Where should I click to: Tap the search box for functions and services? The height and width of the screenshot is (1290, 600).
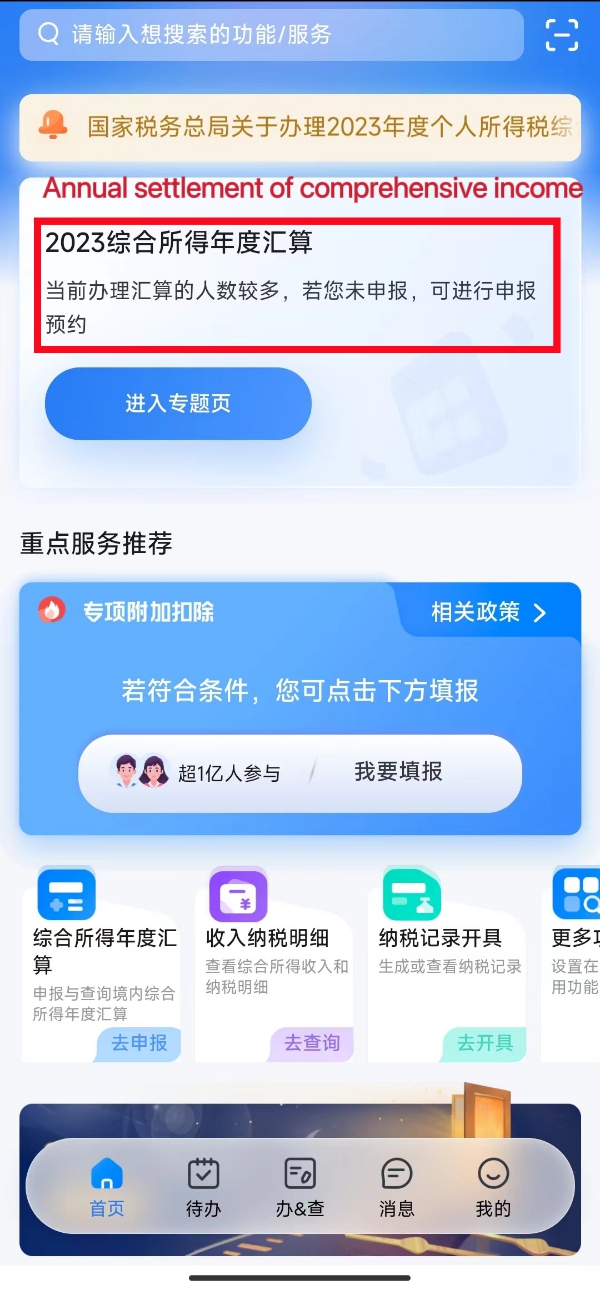(270, 35)
